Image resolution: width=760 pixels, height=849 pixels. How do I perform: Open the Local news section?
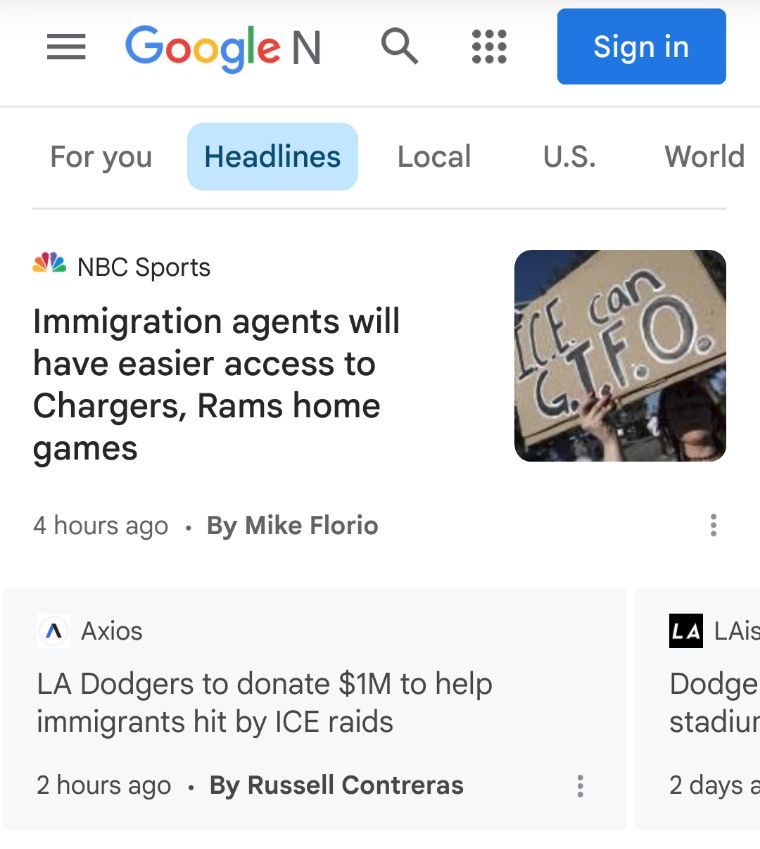(433, 156)
